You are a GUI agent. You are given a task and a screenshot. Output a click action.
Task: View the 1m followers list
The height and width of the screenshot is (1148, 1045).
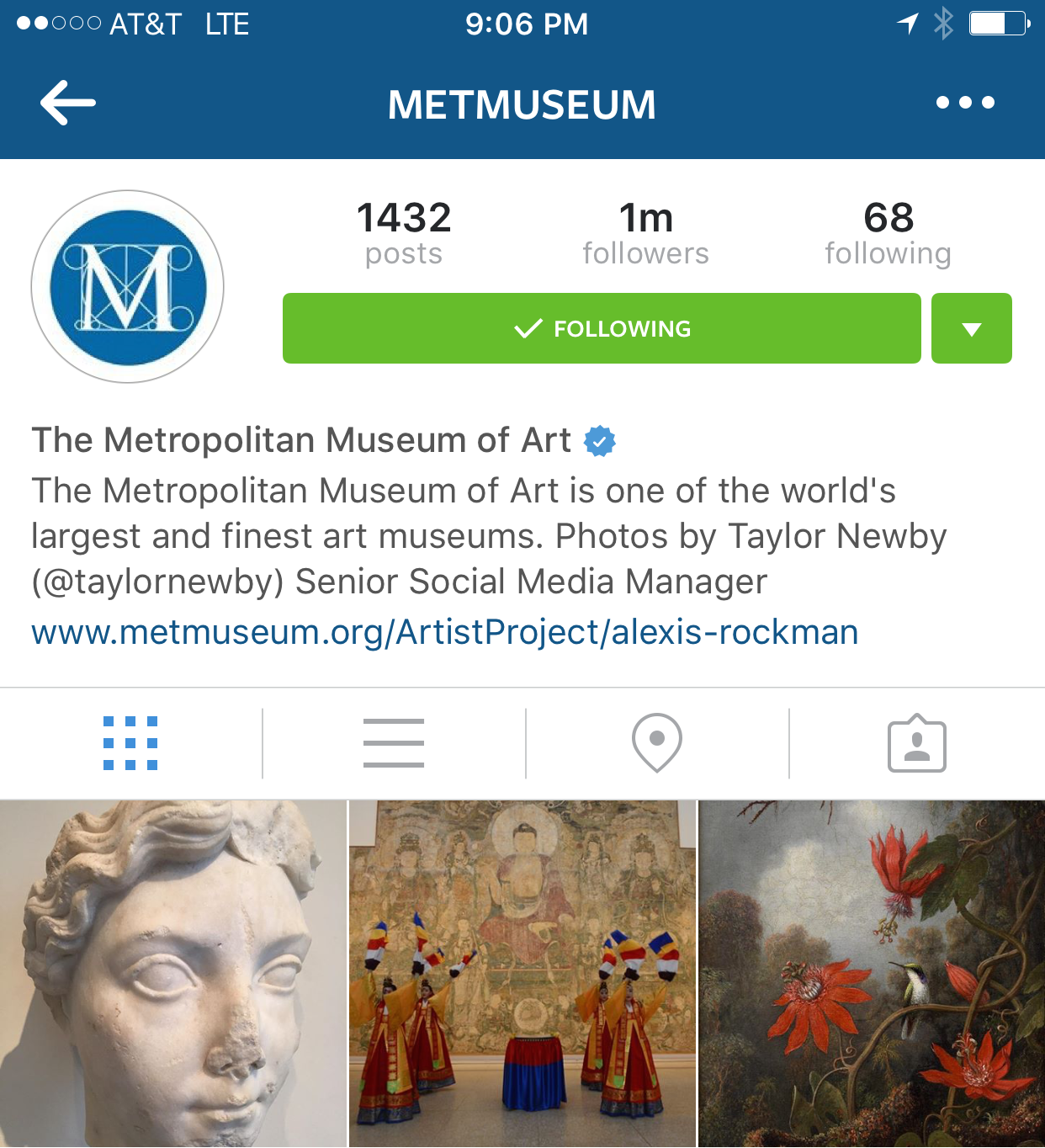645,233
